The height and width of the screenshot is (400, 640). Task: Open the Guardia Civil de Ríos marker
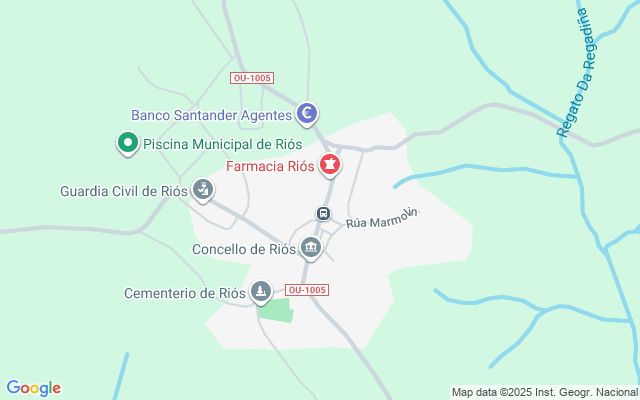(x=203, y=189)
